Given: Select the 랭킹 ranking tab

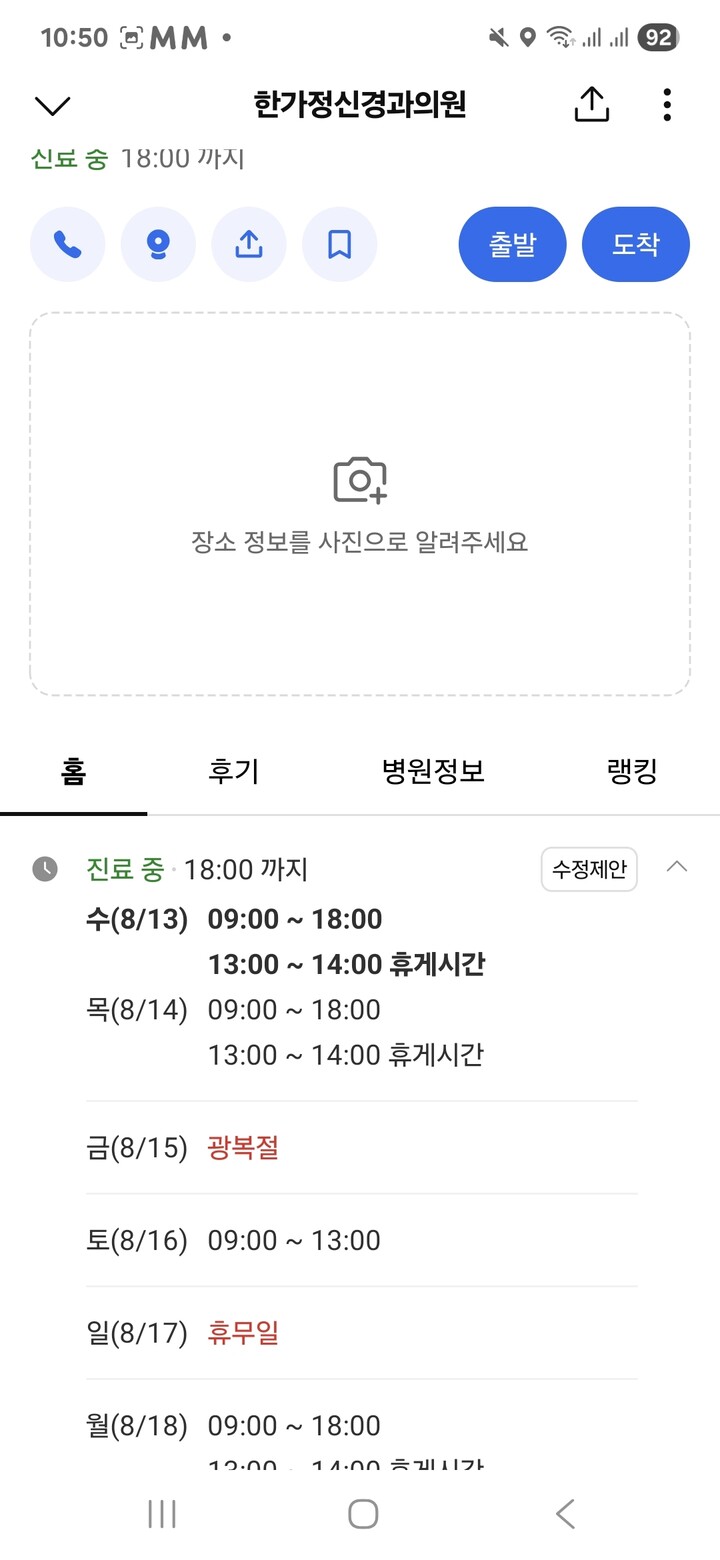Looking at the screenshot, I should point(628,770).
